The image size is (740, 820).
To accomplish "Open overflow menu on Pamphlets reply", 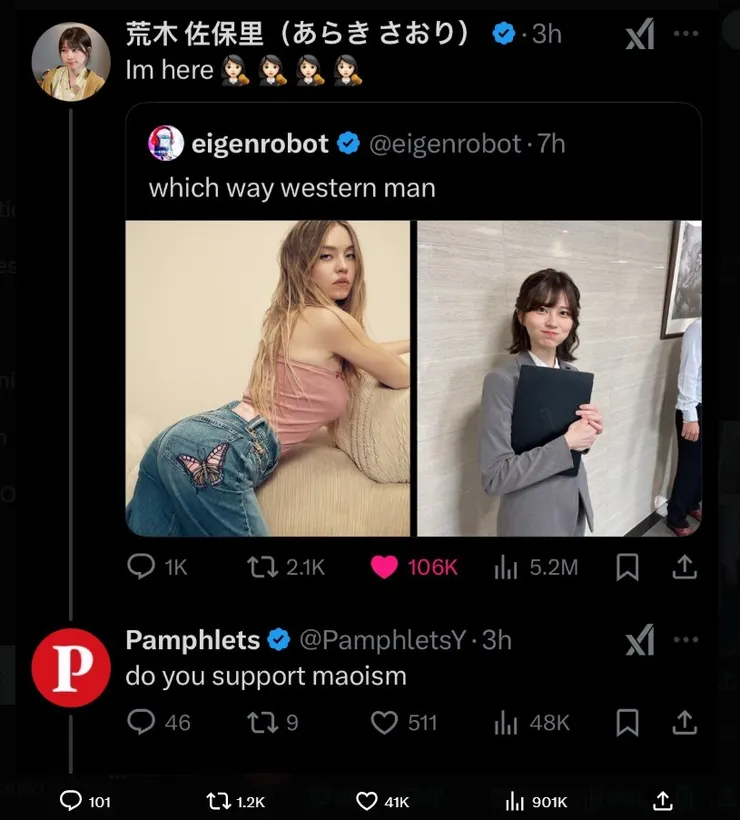I will pos(685,640).
